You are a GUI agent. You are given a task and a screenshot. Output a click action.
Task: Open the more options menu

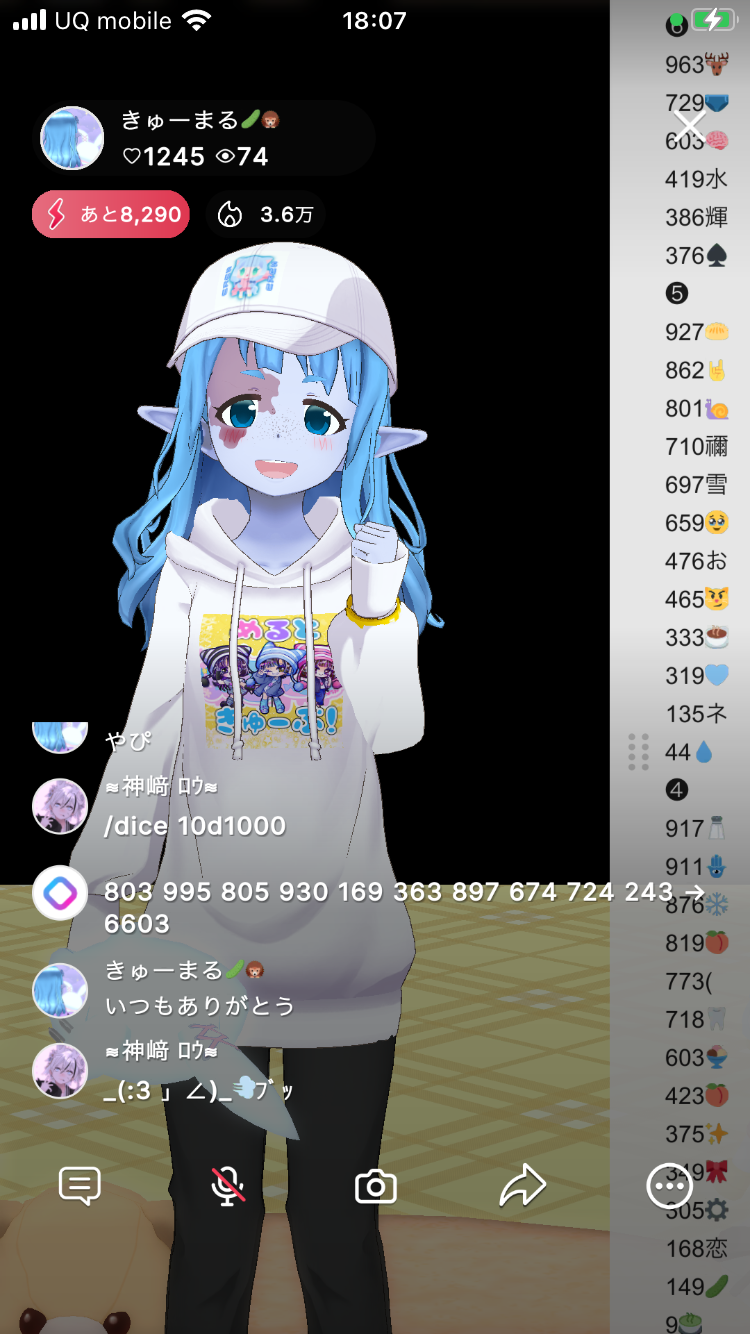pos(669,1186)
